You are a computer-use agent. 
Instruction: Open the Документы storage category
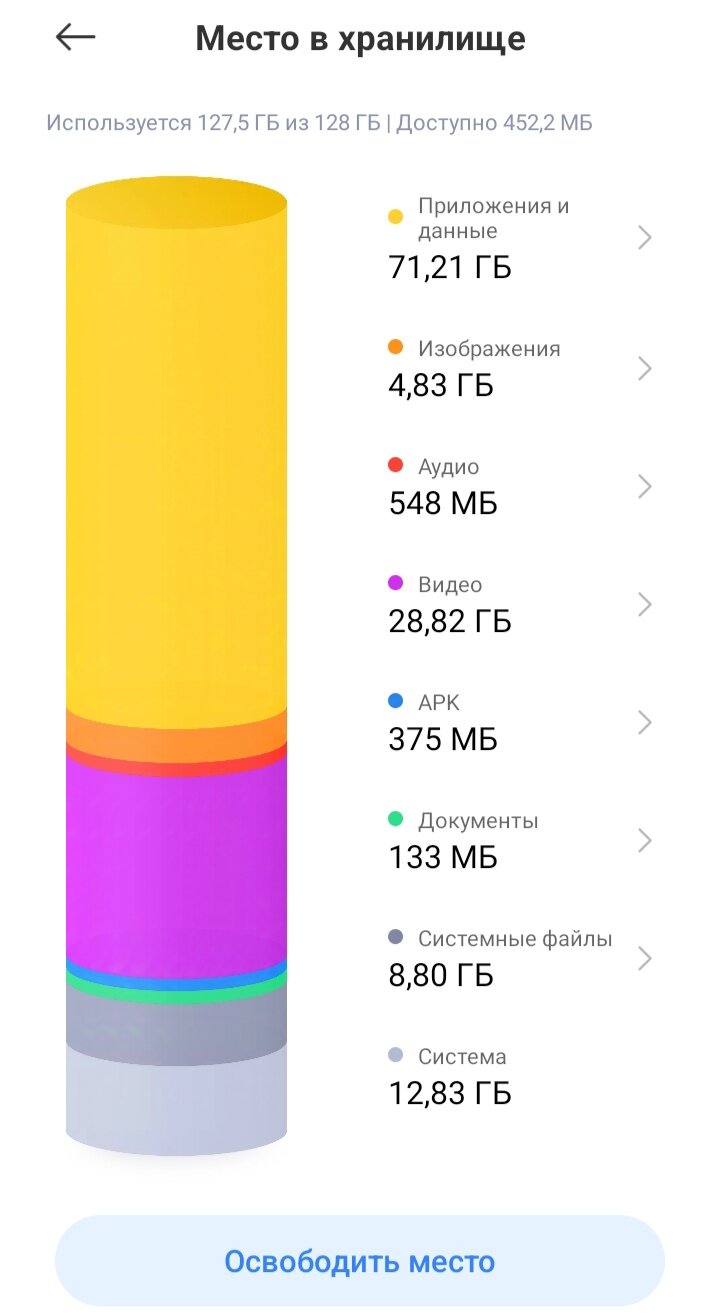518,840
